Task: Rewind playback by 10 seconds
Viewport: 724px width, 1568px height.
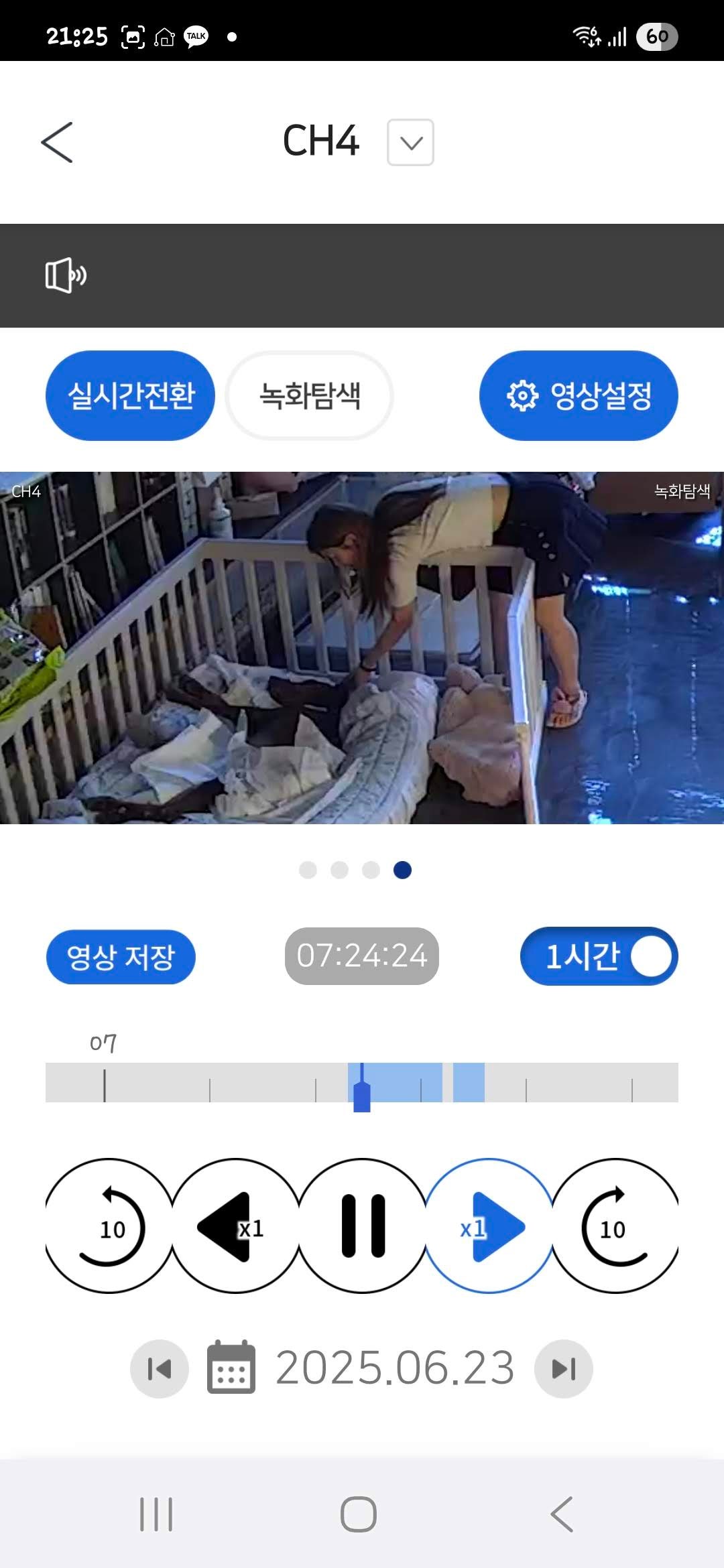Action: pos(110,1226)
